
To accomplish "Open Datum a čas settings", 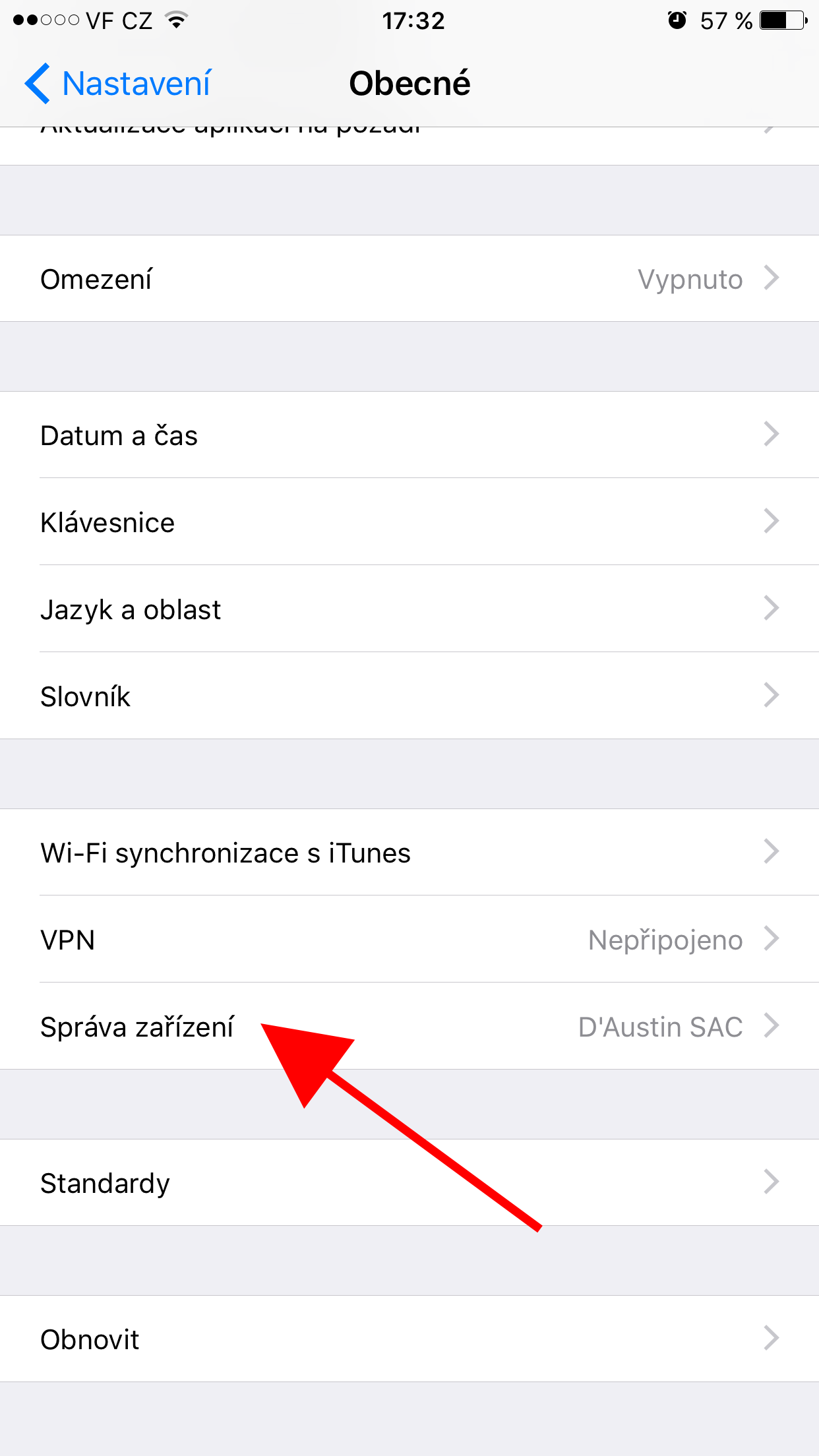I will point(409,435).
